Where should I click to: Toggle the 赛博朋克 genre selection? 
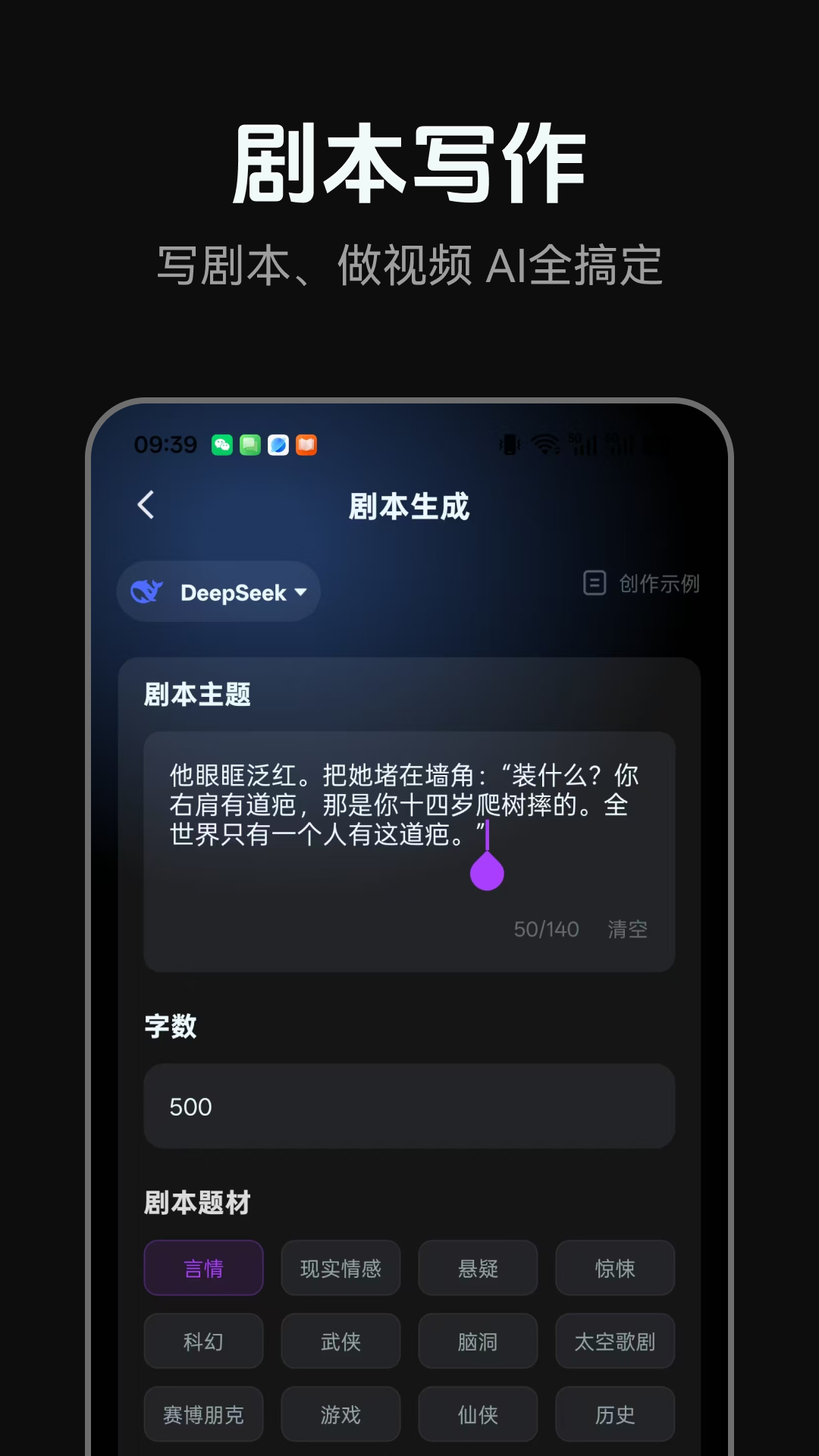click(x=203, y=1414)
